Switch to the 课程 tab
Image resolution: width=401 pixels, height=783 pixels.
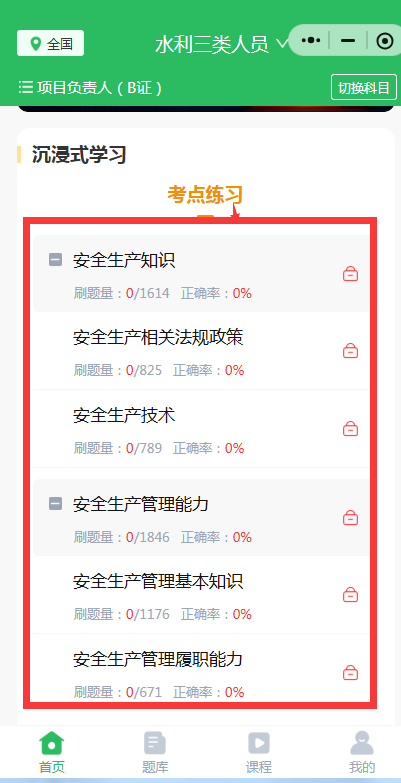click(x=259, y=753)
